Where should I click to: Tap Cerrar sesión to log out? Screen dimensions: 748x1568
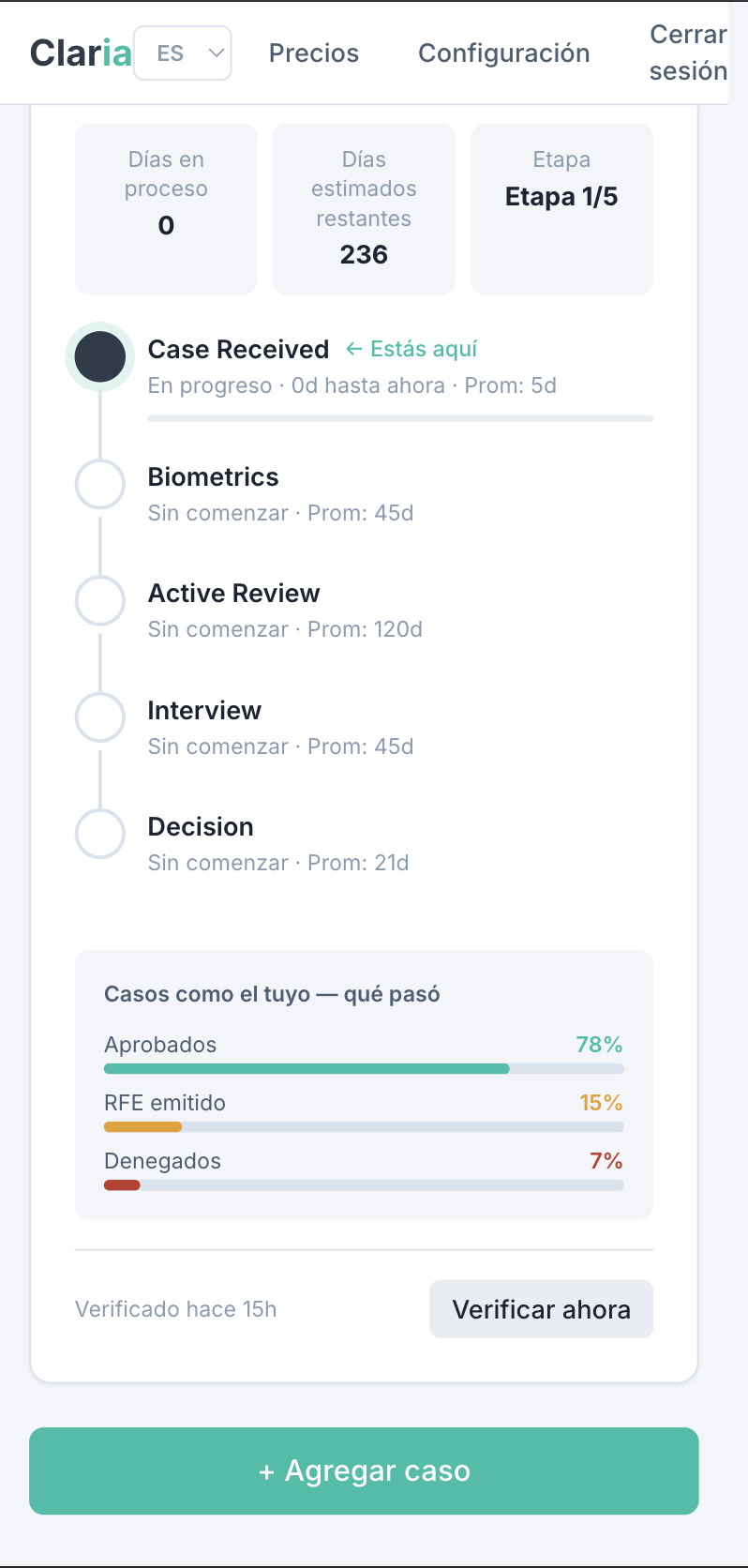pyautogui.click(x=688, y=53)
